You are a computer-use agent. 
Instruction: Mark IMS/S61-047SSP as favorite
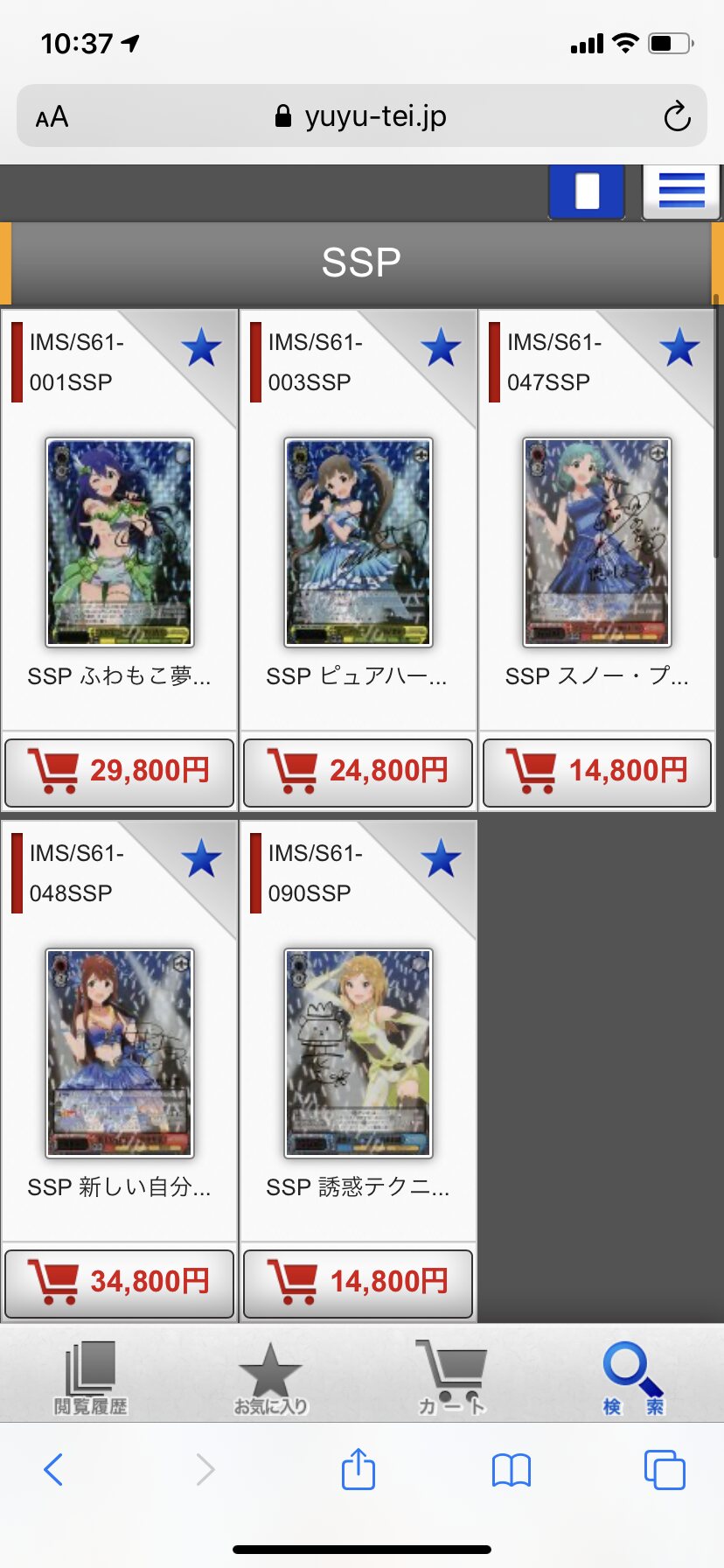[x=679, y=348]
